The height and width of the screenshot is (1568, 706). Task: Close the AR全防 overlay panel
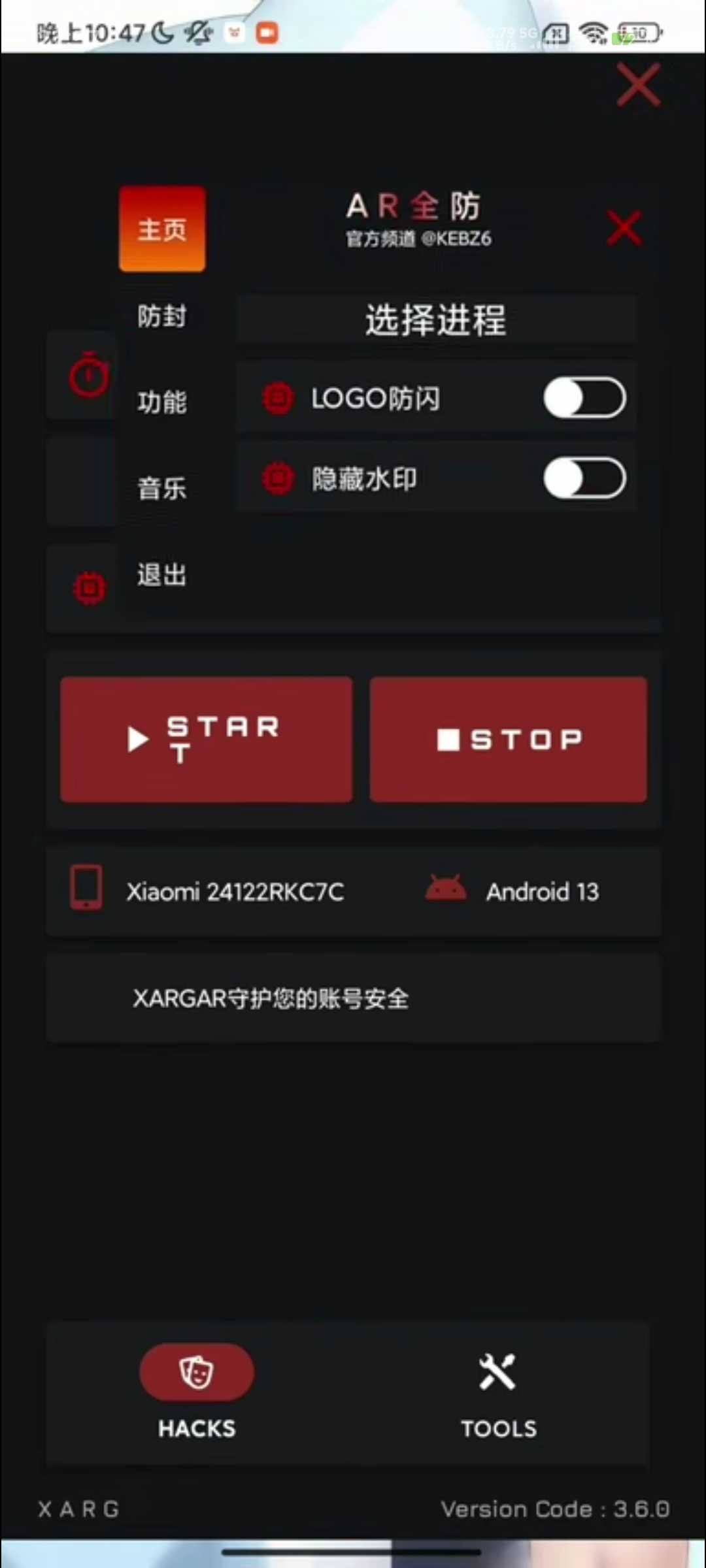(624, 229)
